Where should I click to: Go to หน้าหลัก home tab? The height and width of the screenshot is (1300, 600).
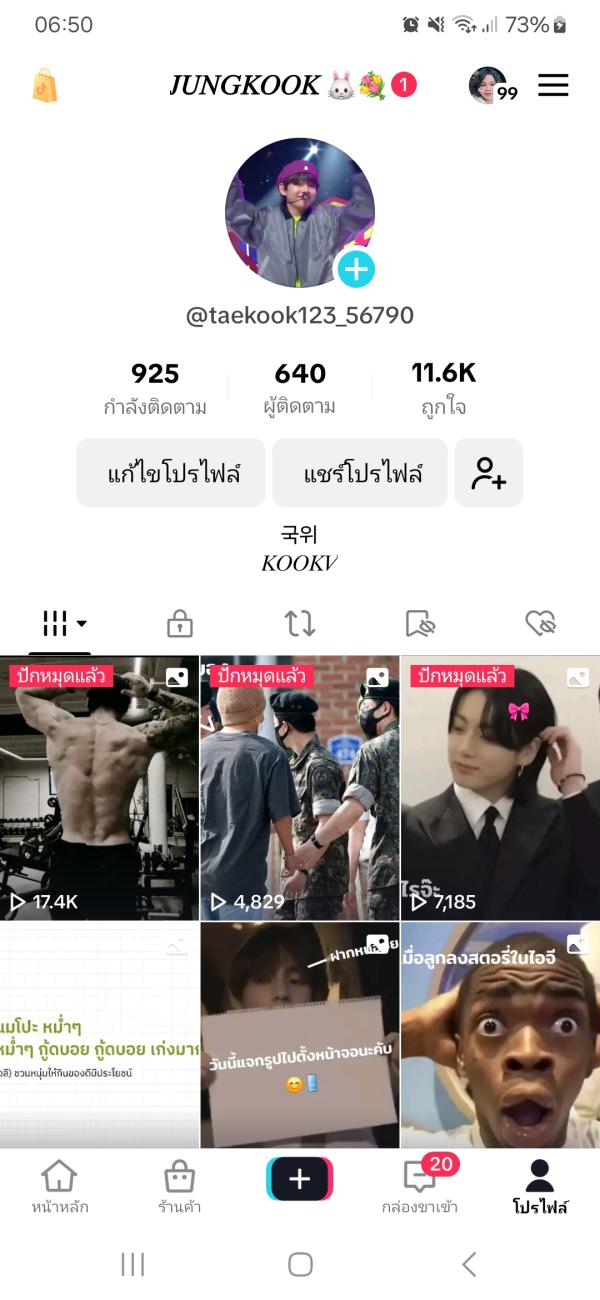point(60,1186)
